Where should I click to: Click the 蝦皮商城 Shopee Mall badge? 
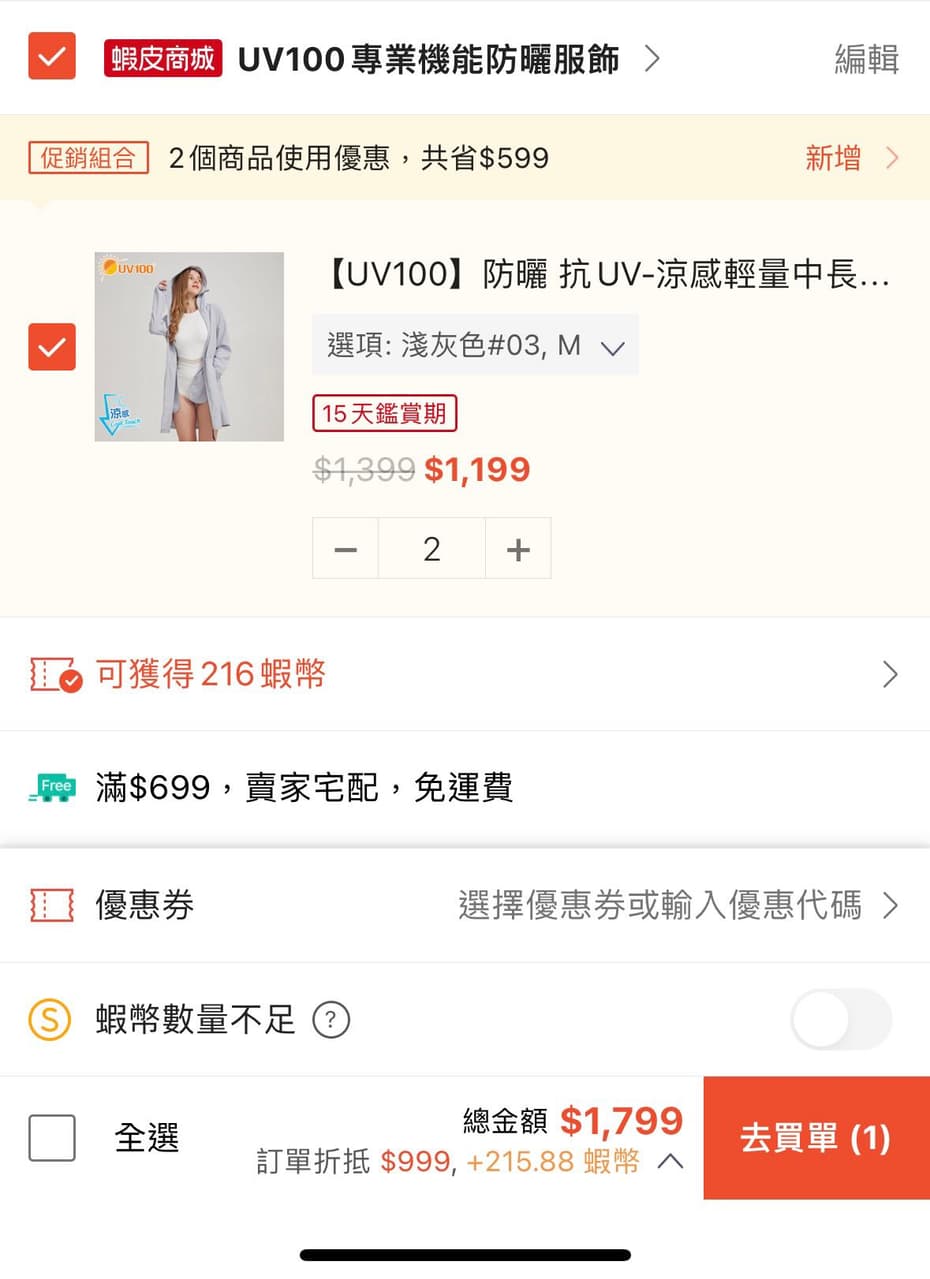[x=162, y=59]
